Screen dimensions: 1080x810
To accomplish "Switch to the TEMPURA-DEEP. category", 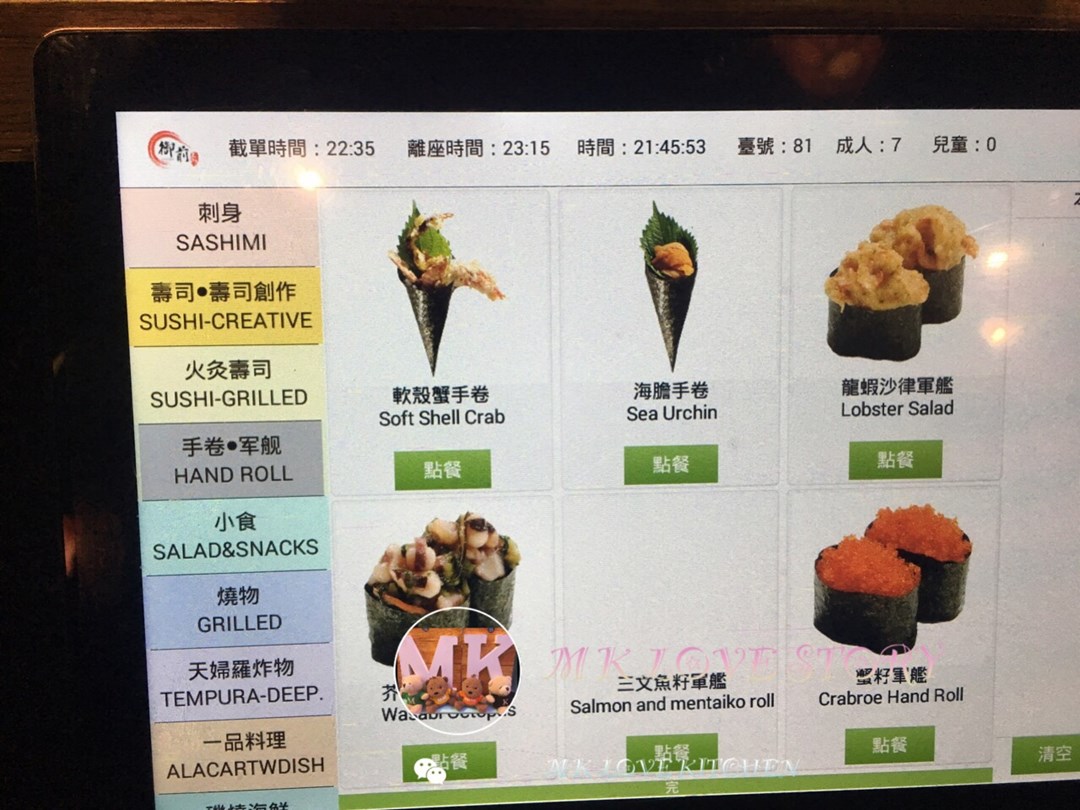I will (x=242, y=684).
